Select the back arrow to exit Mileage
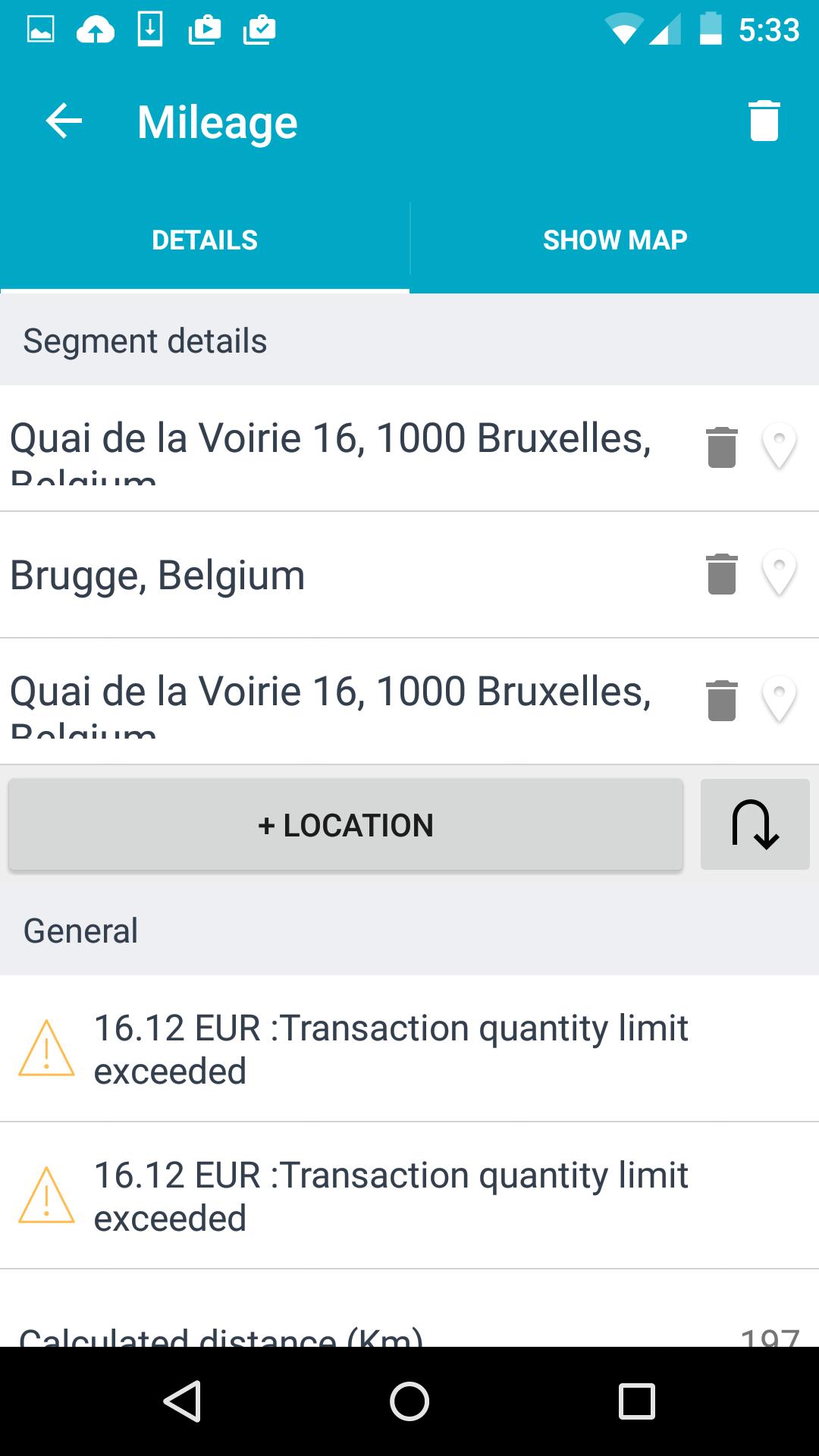The width and height of the screenshot is (819, 1456). coord(62,121)
